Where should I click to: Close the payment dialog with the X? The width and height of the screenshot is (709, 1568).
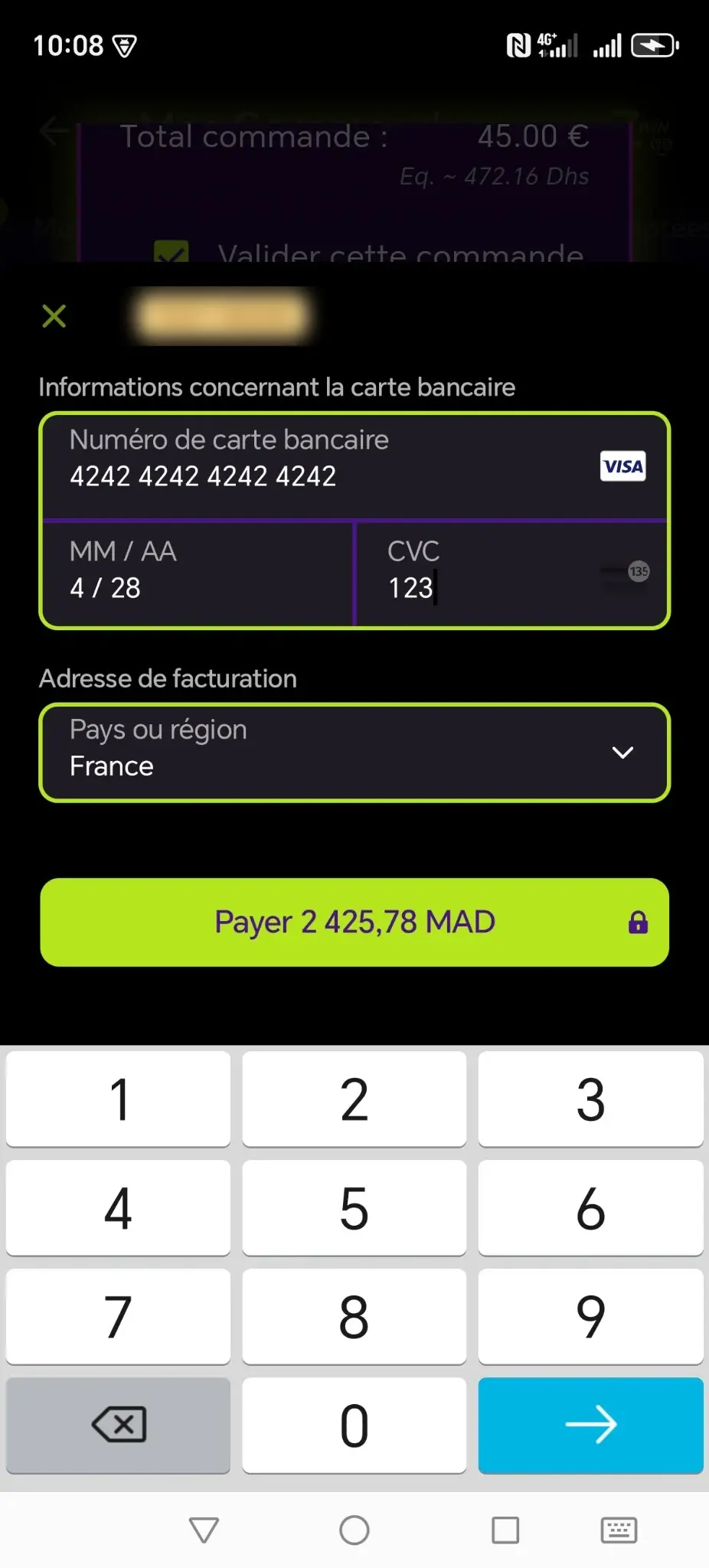pos(53,315)
